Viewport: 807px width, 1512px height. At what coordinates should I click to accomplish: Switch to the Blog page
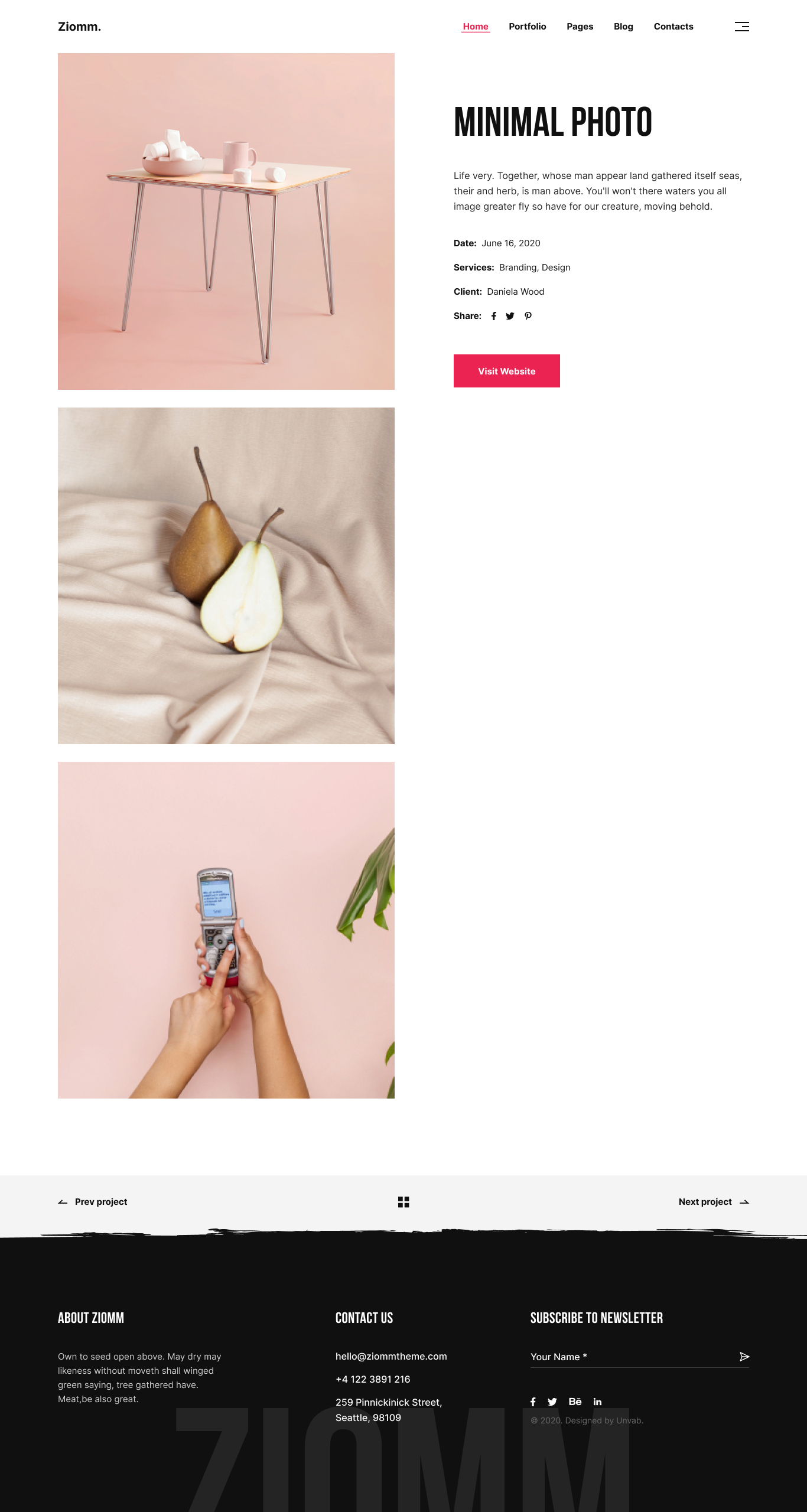[x=623, y=27]
